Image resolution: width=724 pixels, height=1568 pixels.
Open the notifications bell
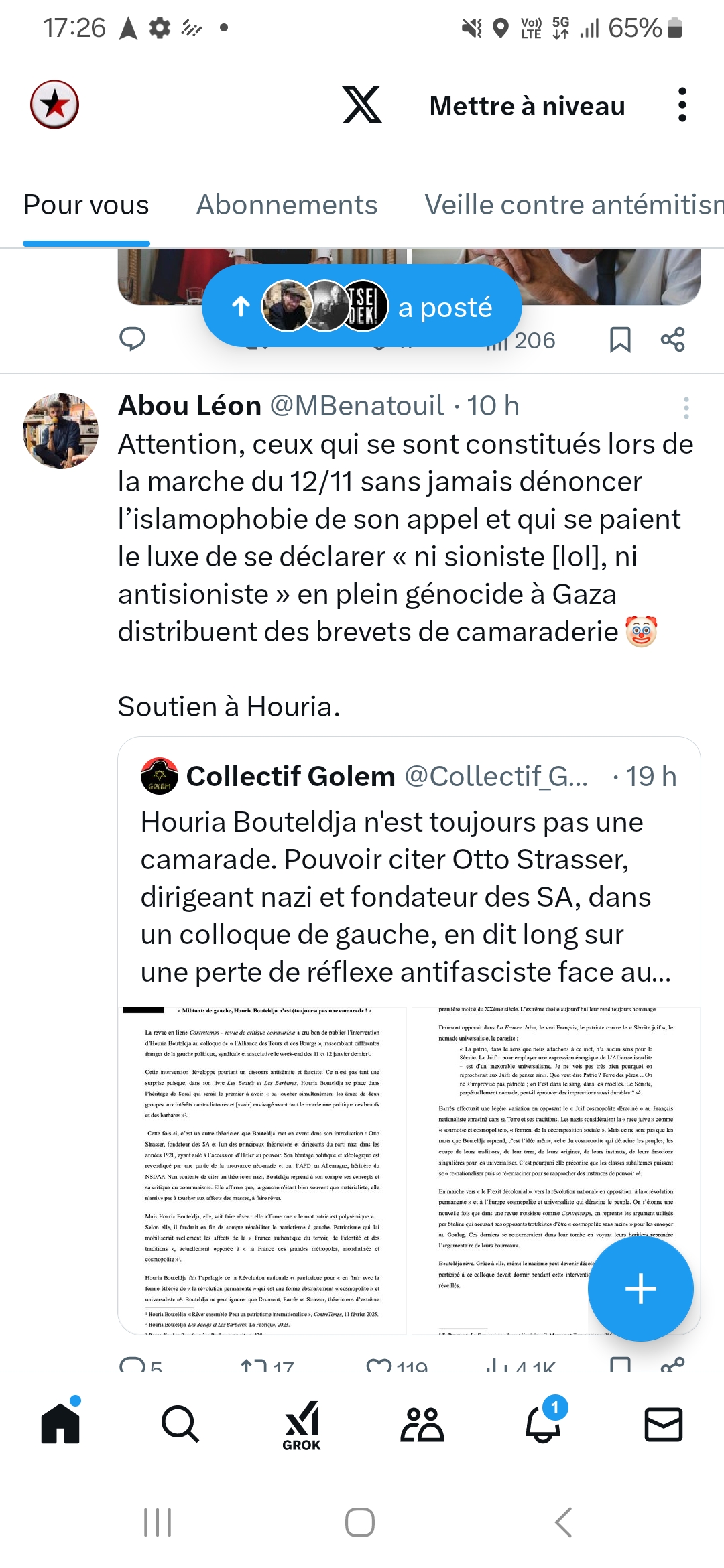pos(543,1423)
